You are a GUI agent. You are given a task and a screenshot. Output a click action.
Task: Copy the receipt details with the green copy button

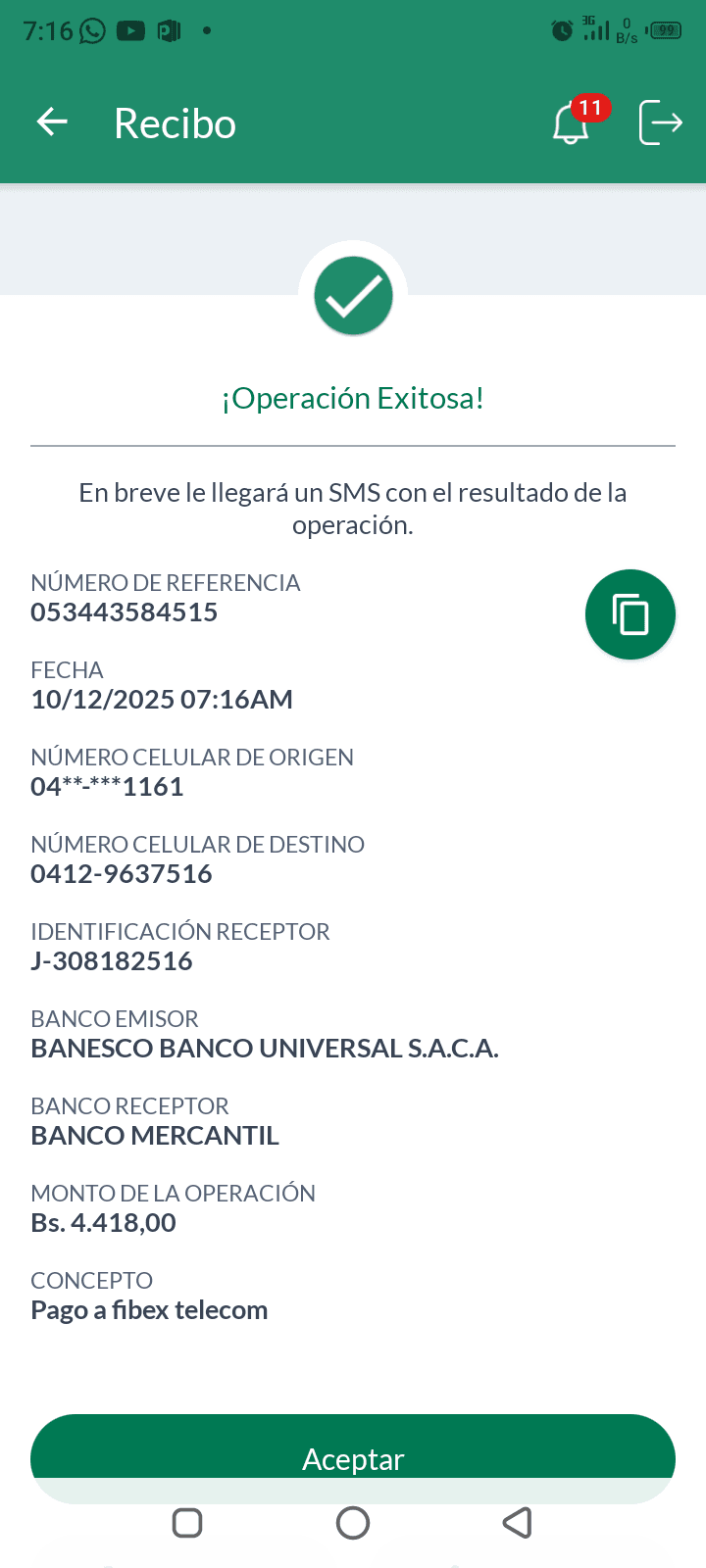click(630, 614)
